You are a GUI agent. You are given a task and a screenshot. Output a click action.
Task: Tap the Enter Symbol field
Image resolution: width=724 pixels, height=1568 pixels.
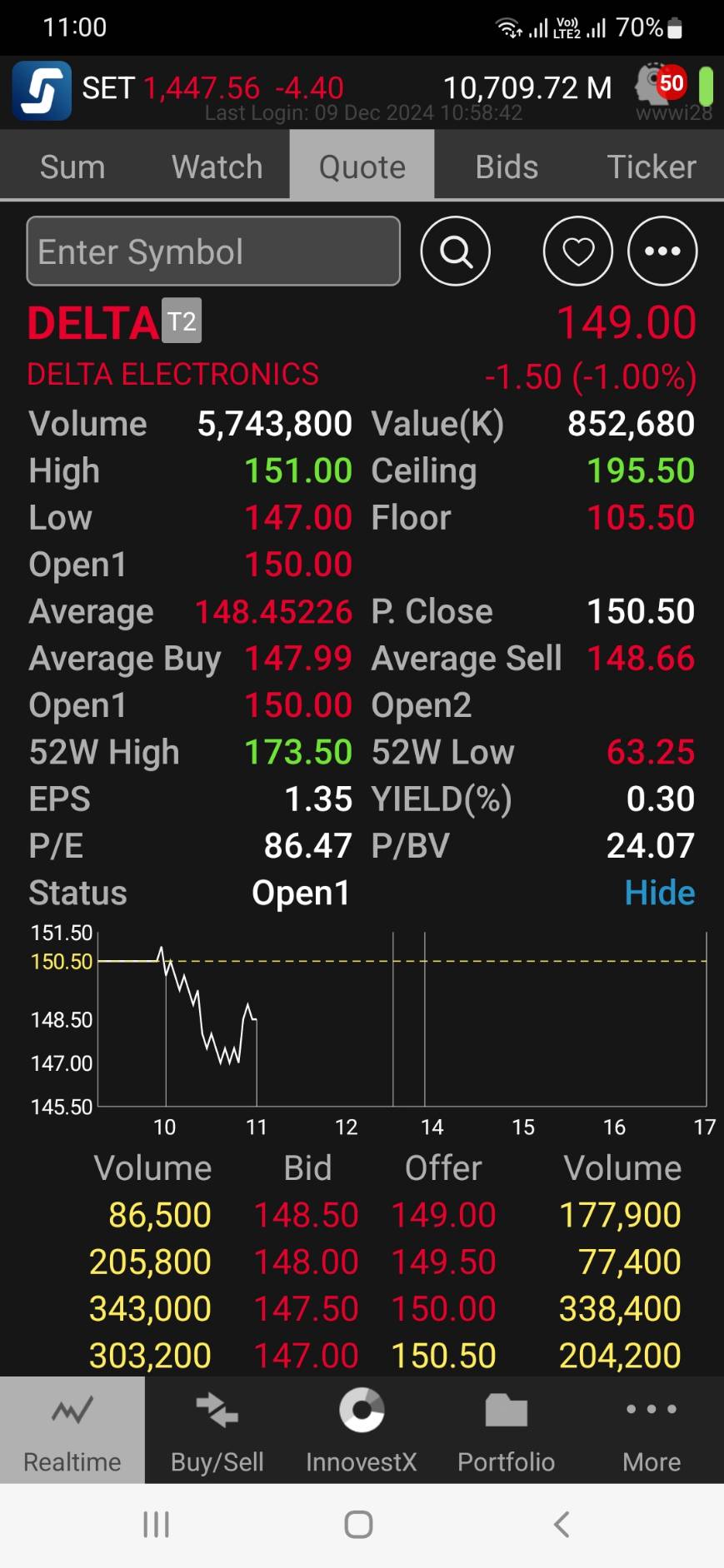click(213, 251)
